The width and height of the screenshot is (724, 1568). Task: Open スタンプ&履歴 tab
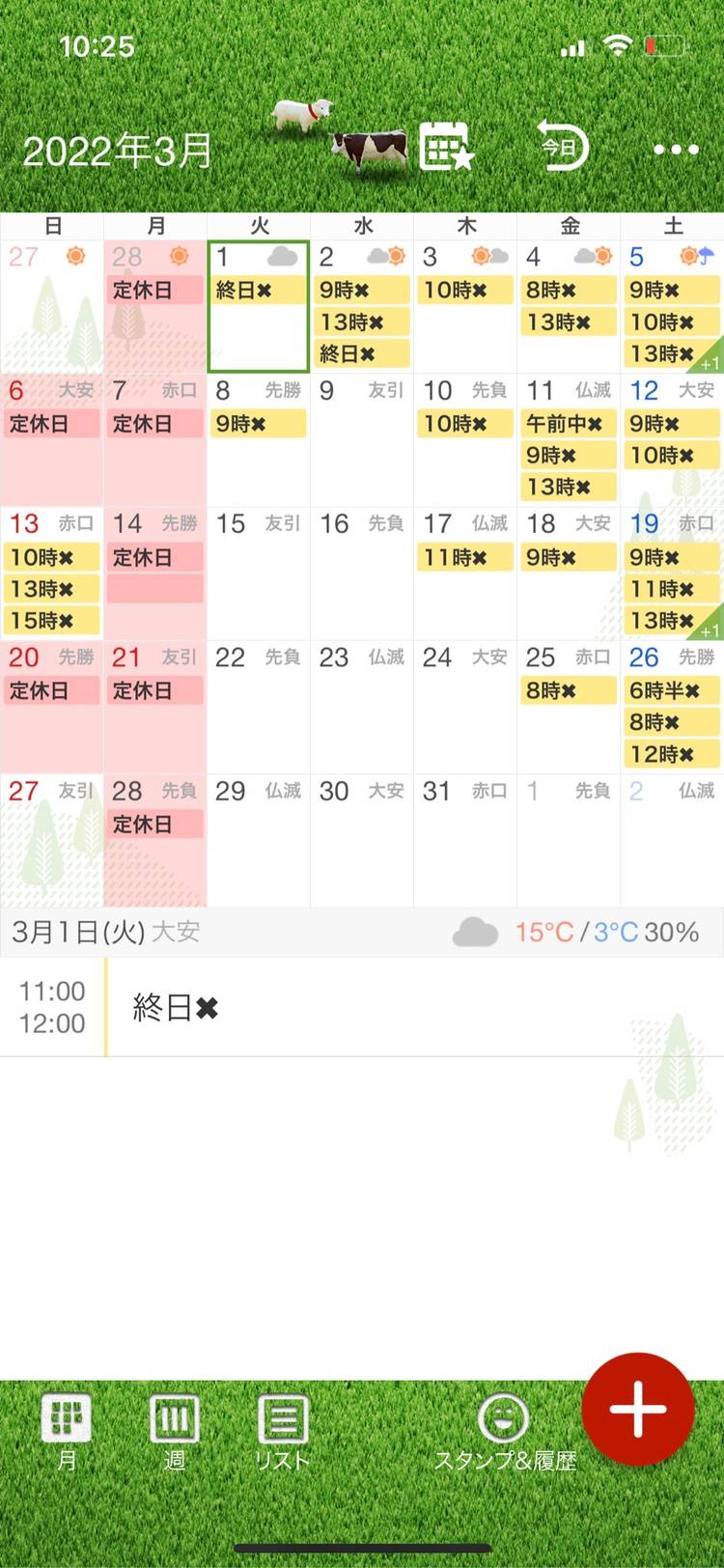[504, 1430]
